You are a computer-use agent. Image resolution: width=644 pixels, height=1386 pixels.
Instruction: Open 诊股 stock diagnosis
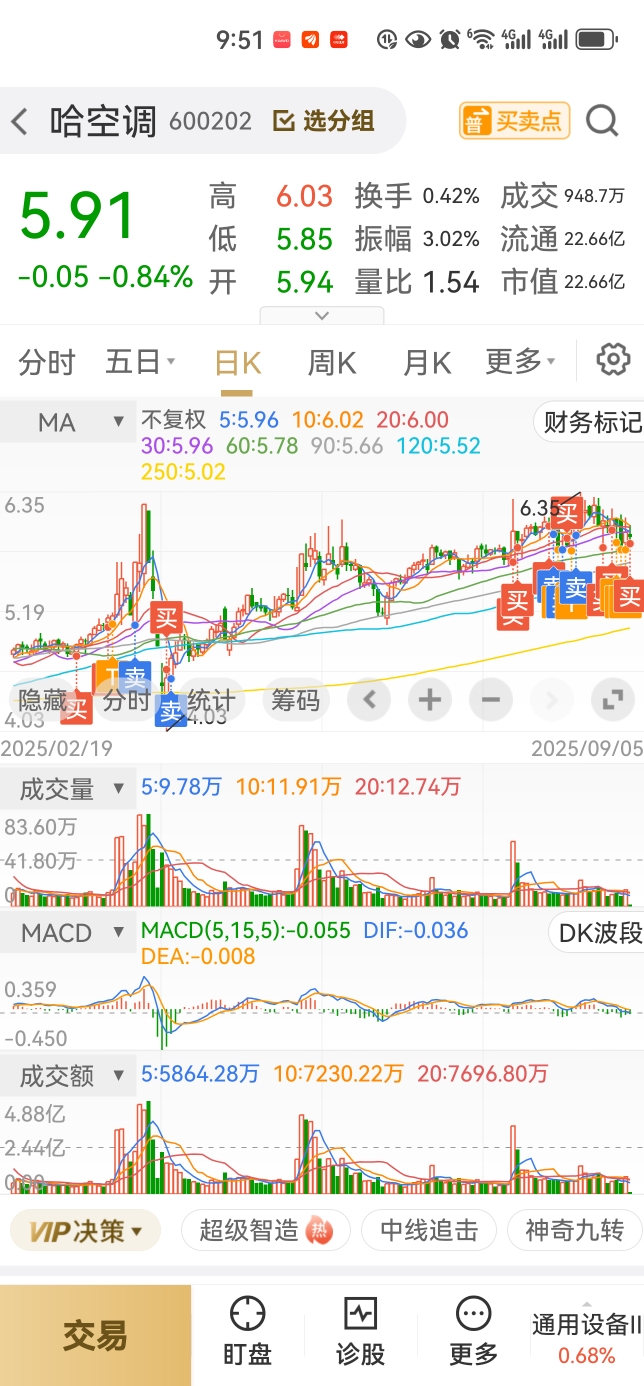(x=360, y=1332)
